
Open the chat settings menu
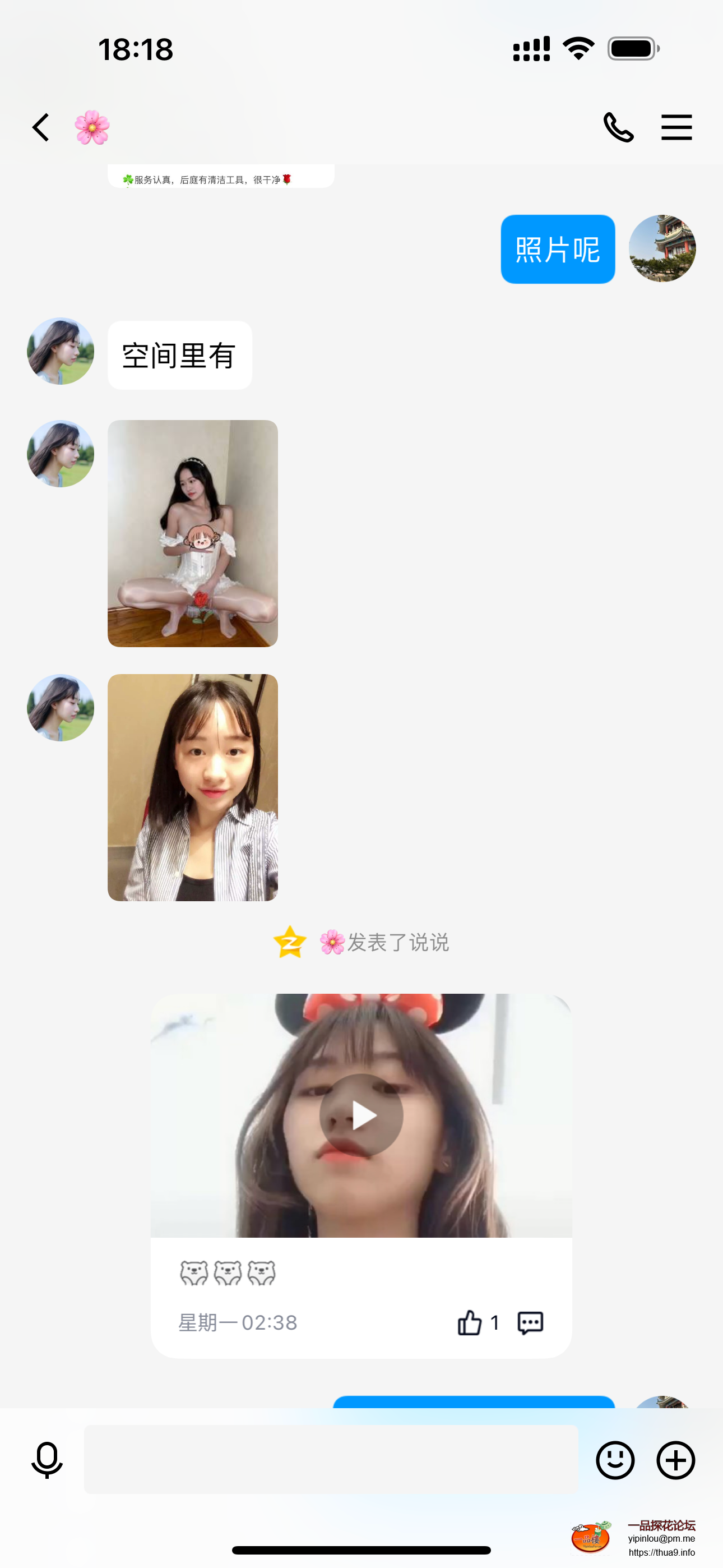[676, 128]
